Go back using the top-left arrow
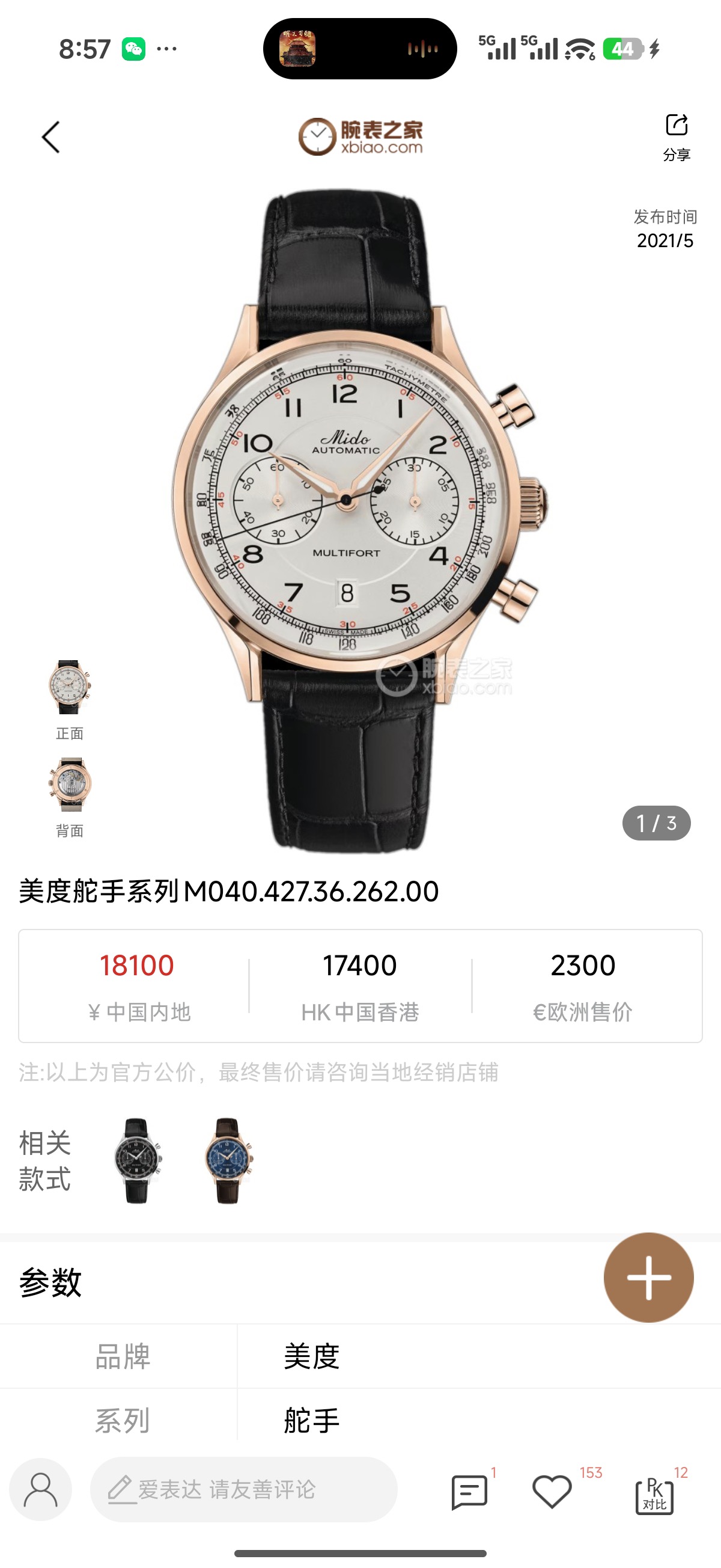The width and height of the screenshot is (721, 1568). point(51,137)
